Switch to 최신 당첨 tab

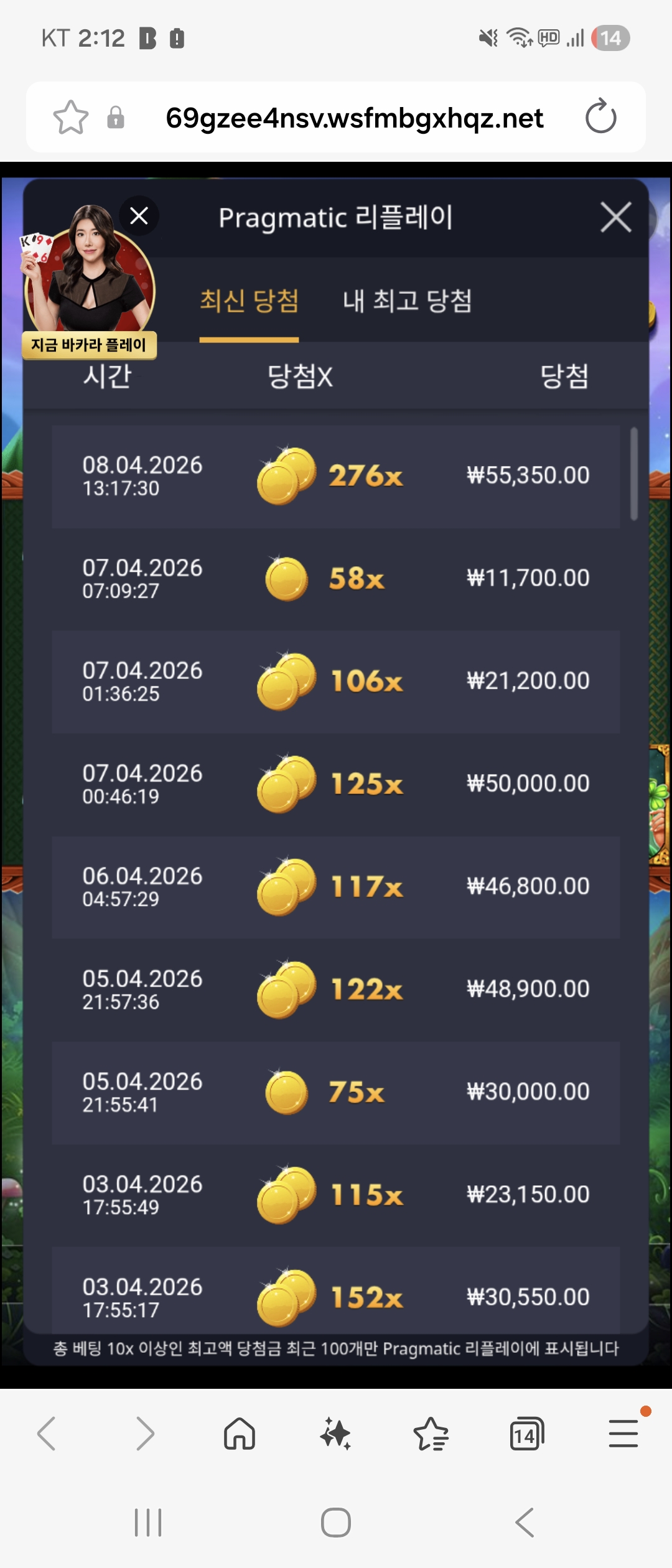[249, 301]
